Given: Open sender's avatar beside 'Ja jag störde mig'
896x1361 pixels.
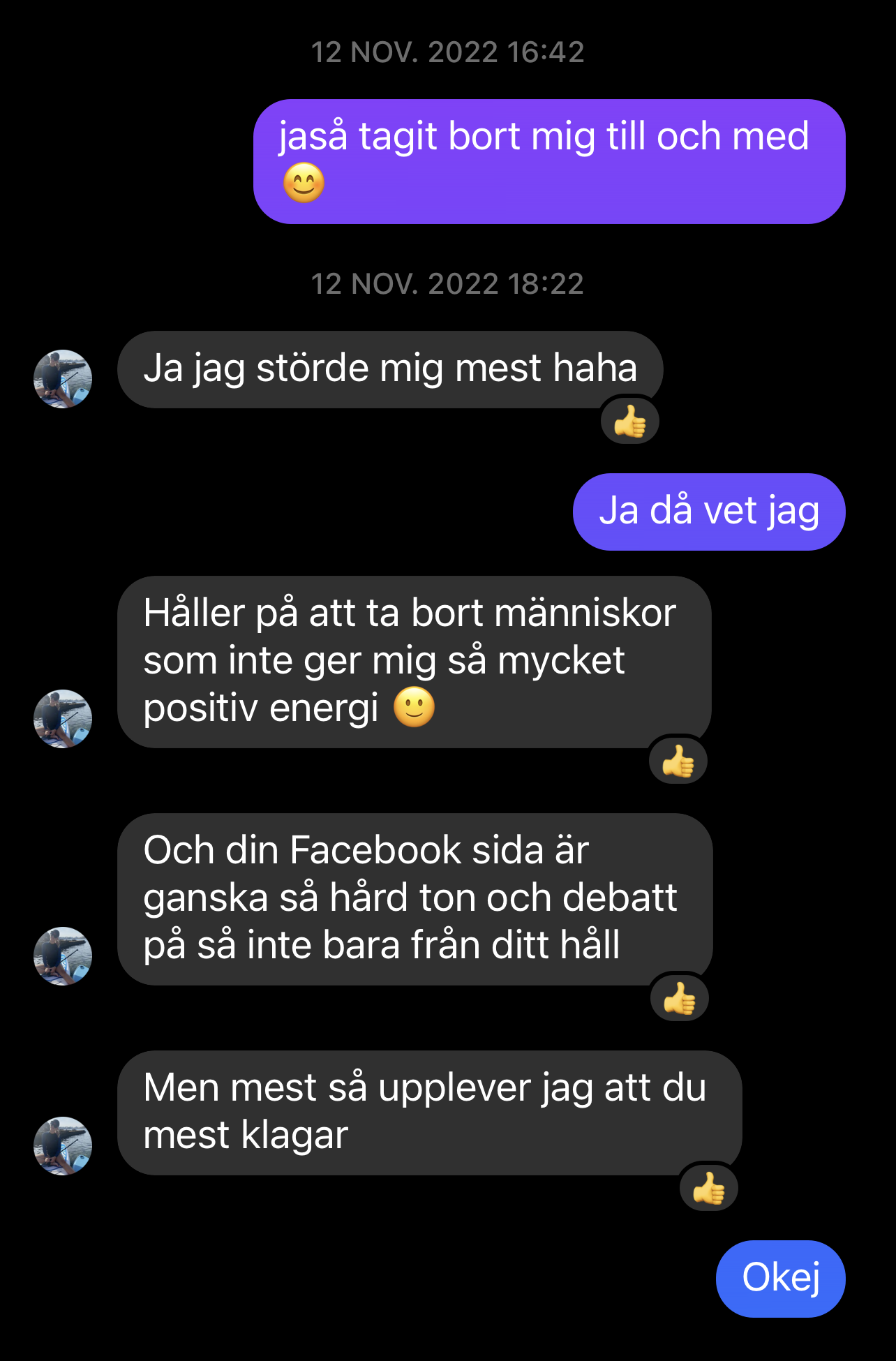Looking at the screenshot, I should click(x=63, y=379).
